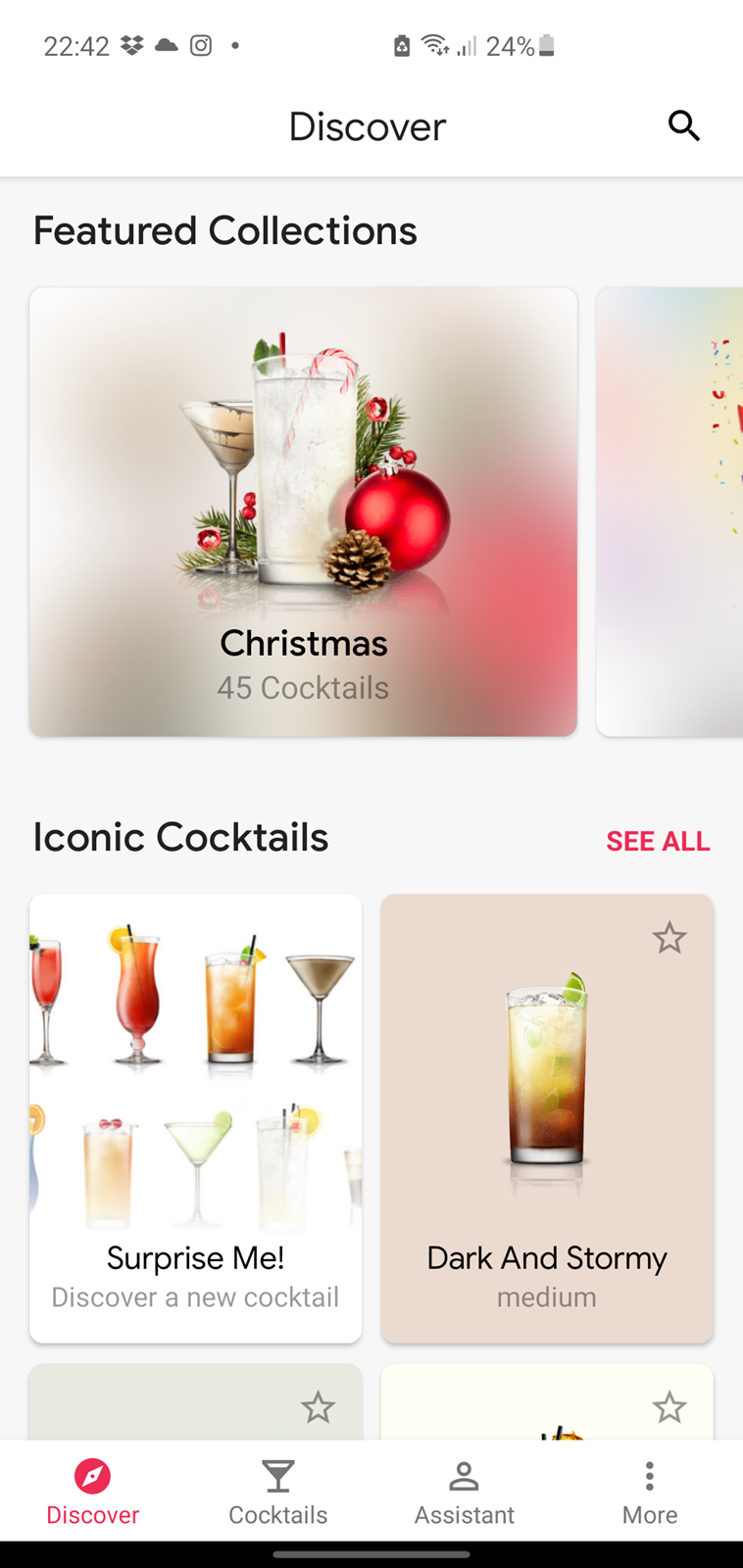Favorite Dark And Stormy with the star
This screenshot has height=1568, width=743.
669,938
